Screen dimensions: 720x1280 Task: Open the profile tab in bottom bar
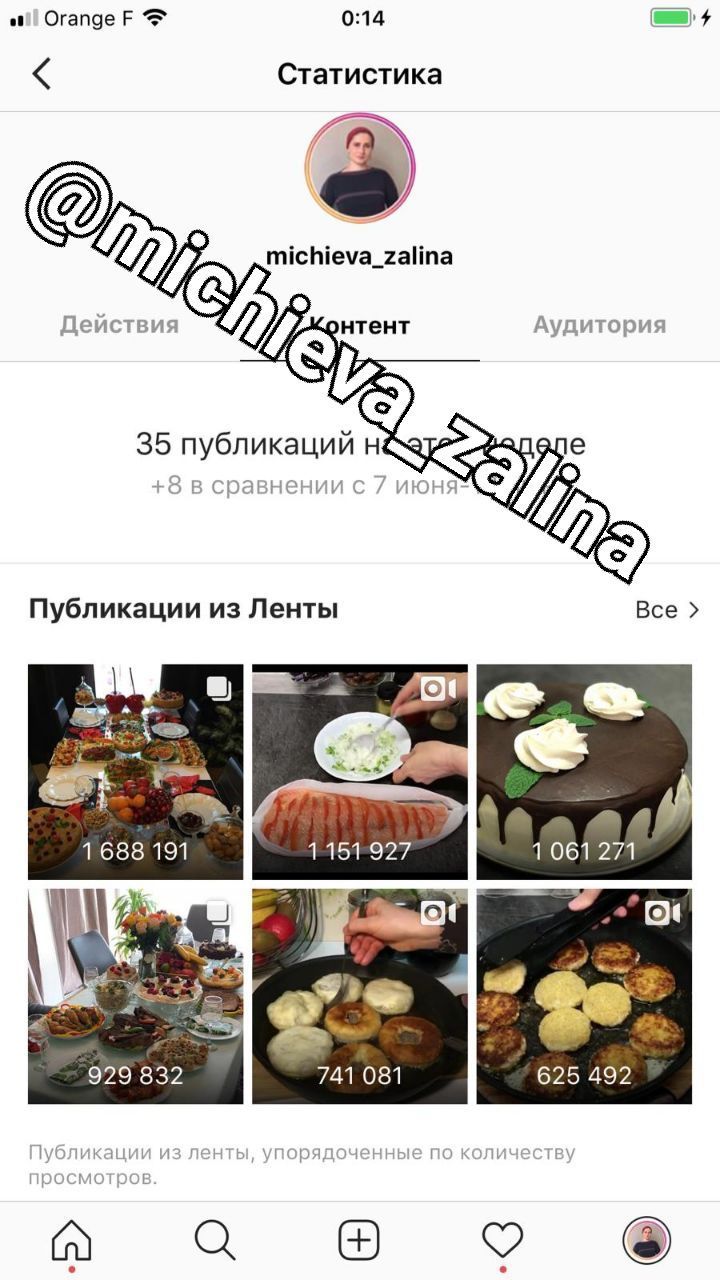point(646,1241)
